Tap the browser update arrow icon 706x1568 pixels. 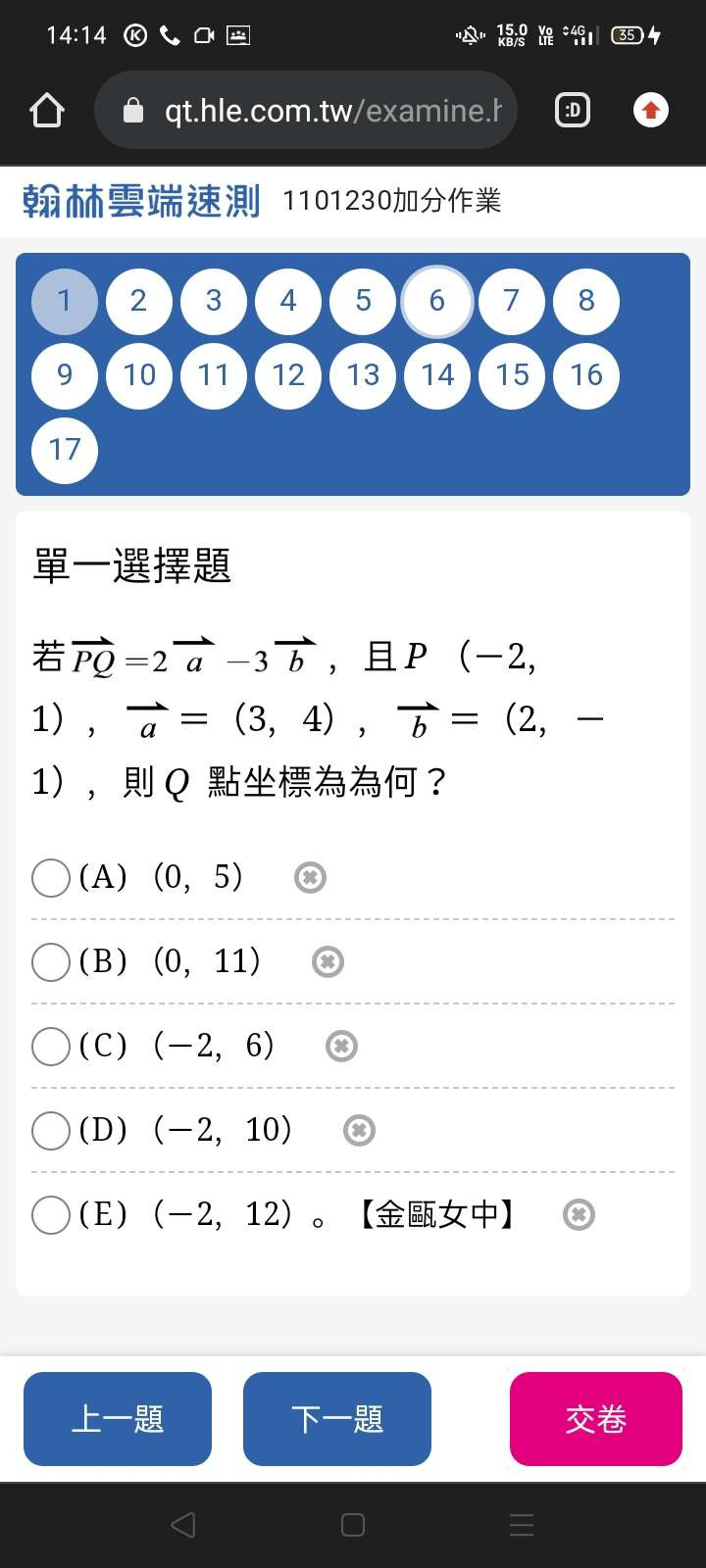click(x=651, y=111)
